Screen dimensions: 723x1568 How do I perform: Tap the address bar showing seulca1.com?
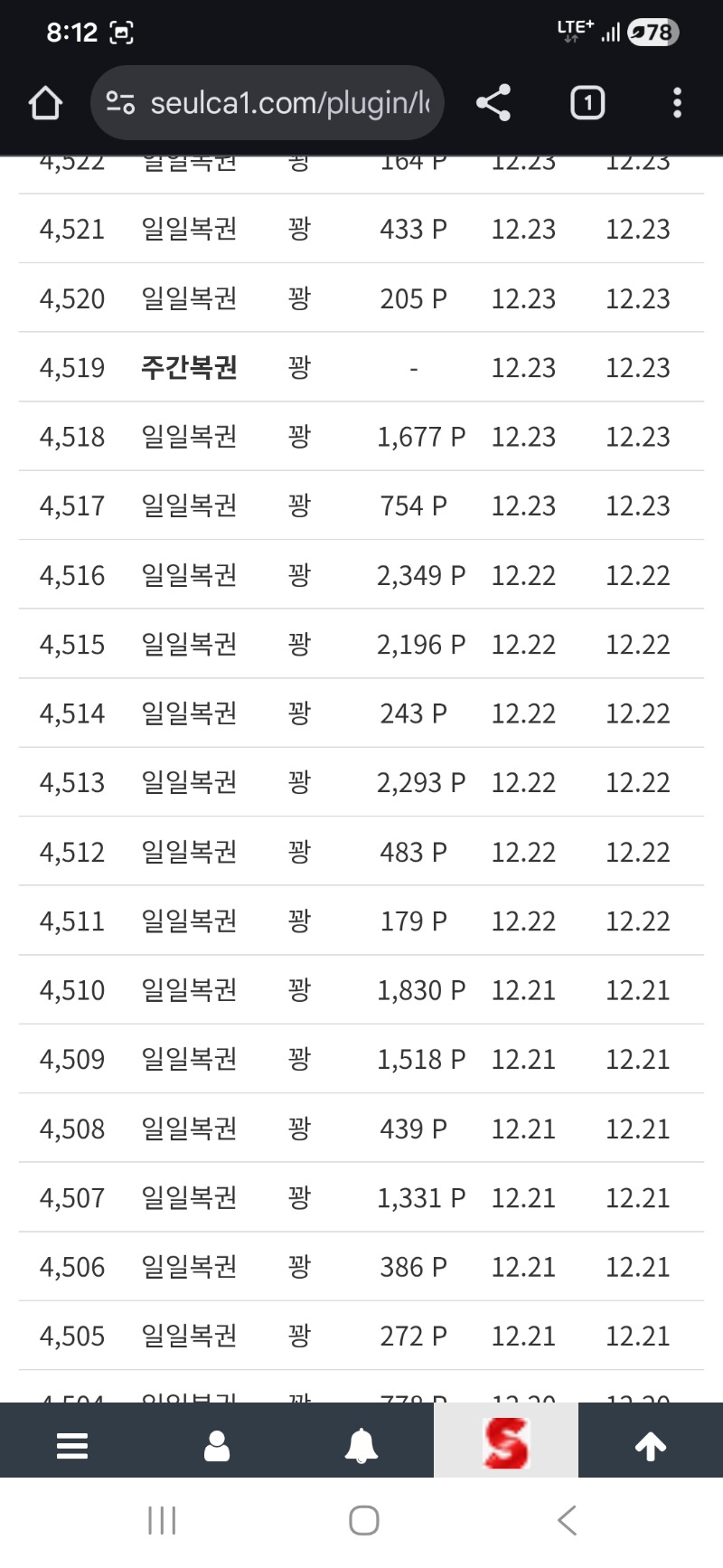271,102
